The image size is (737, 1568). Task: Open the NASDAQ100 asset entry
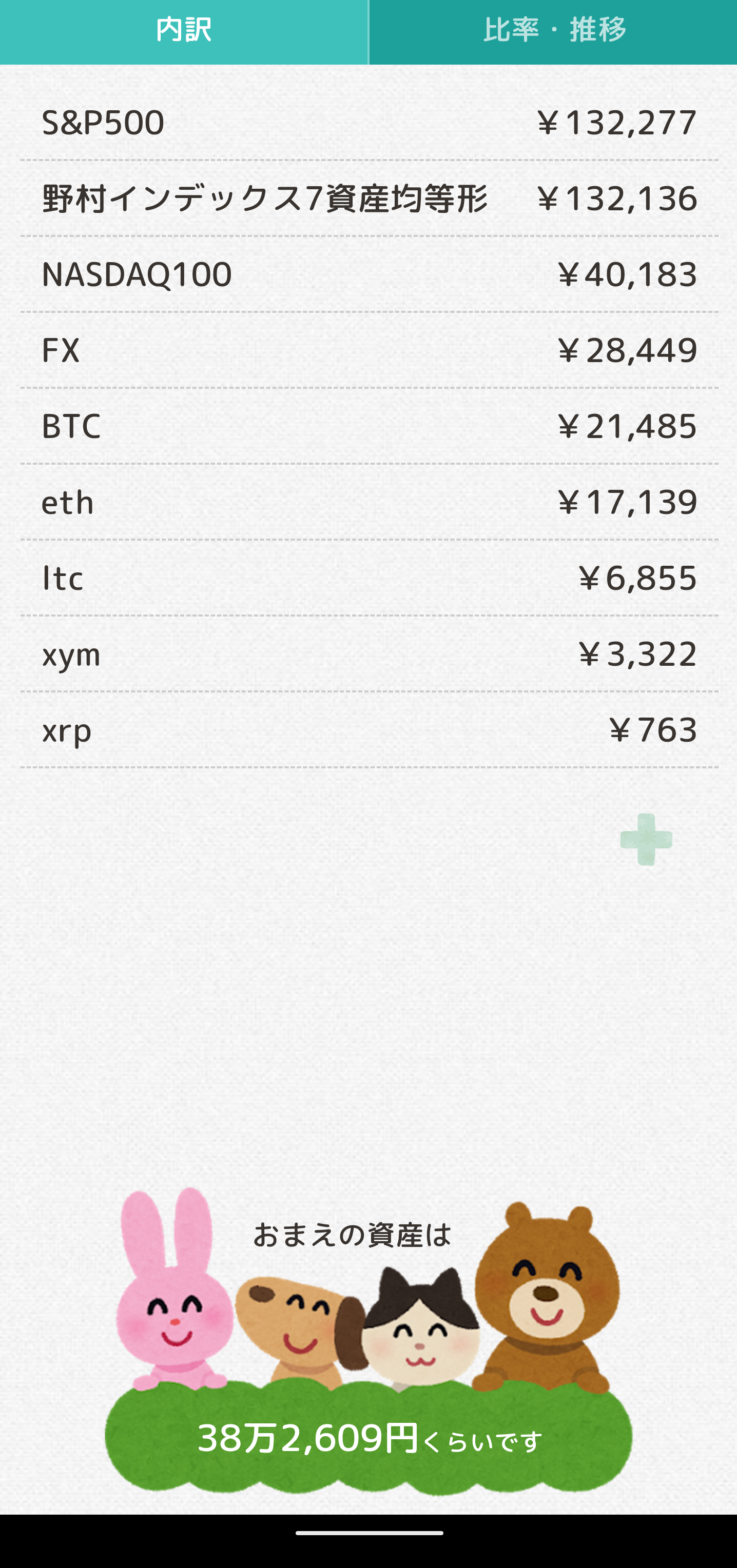click(368, 274)
